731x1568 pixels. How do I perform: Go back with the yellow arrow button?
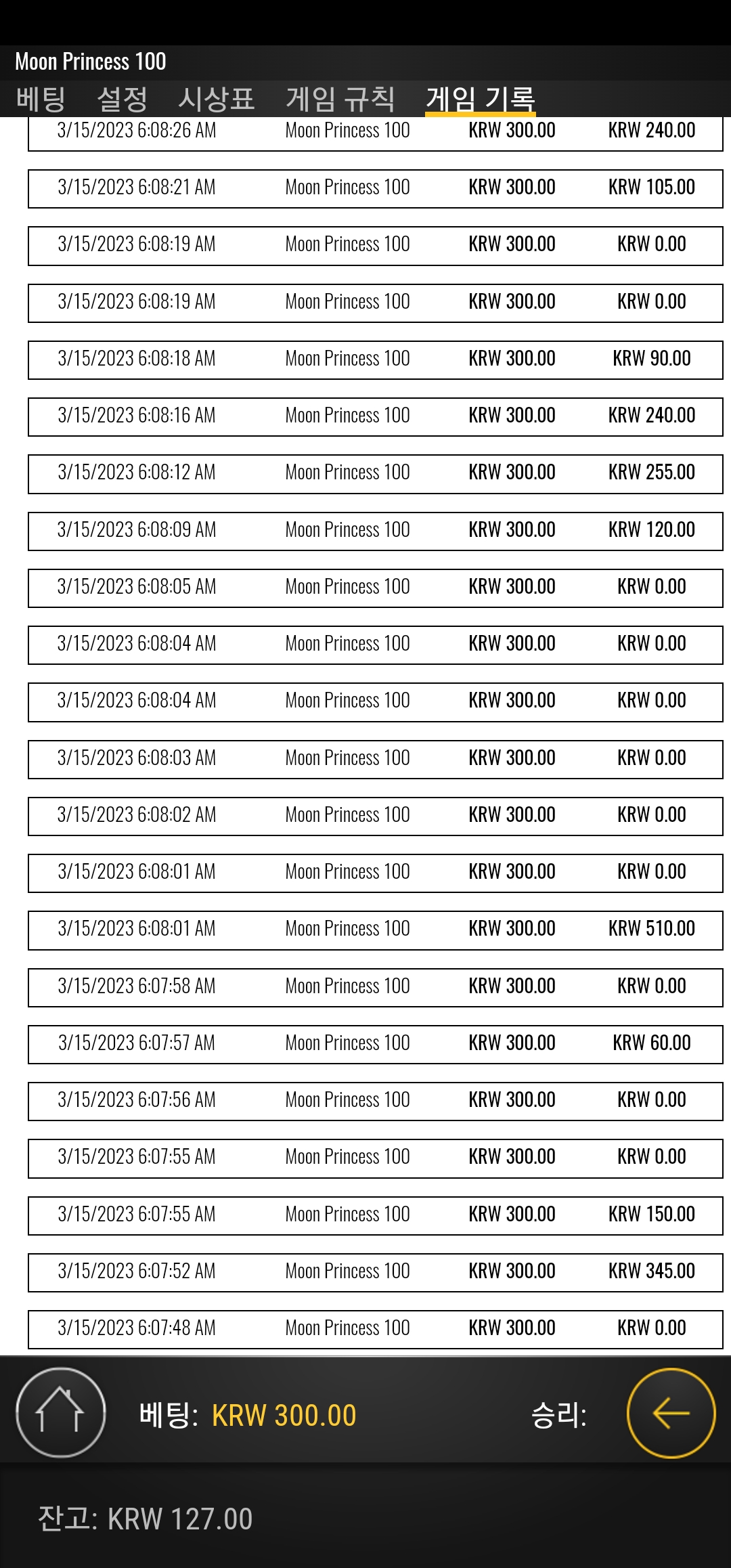click(671, 1413)
